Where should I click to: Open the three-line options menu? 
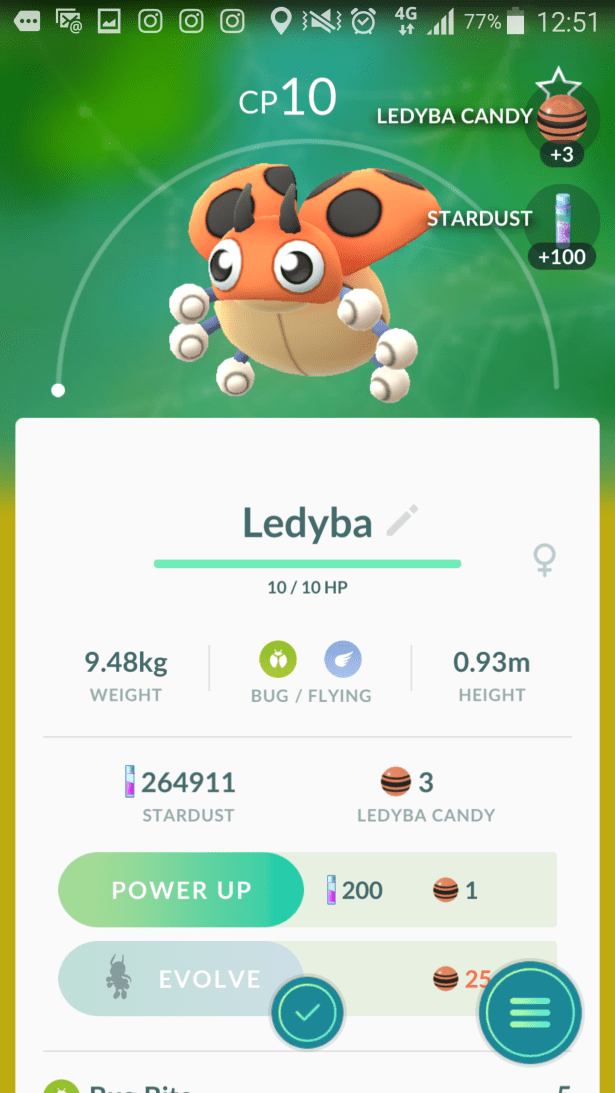point(530,1012)
